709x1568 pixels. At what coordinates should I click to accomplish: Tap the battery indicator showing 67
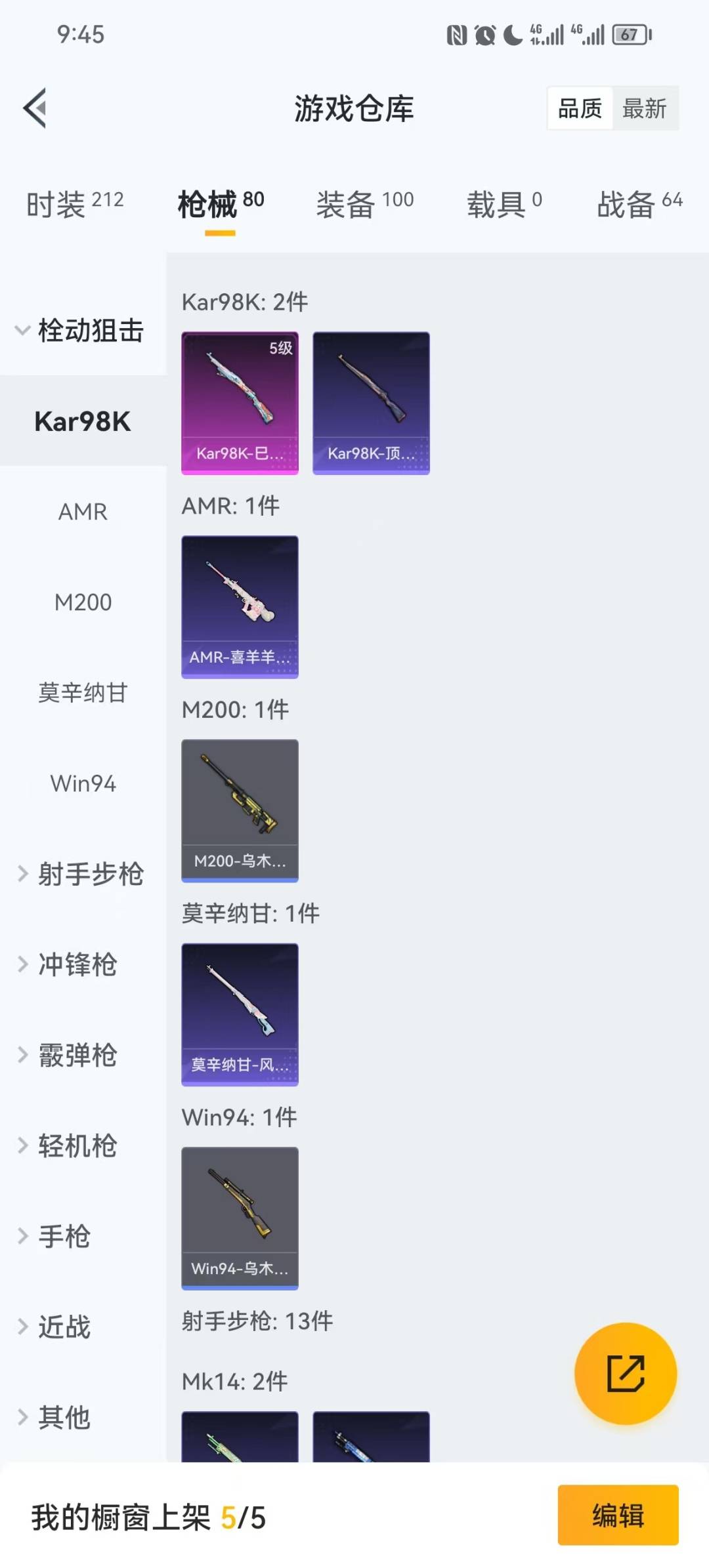pos(629,36)
